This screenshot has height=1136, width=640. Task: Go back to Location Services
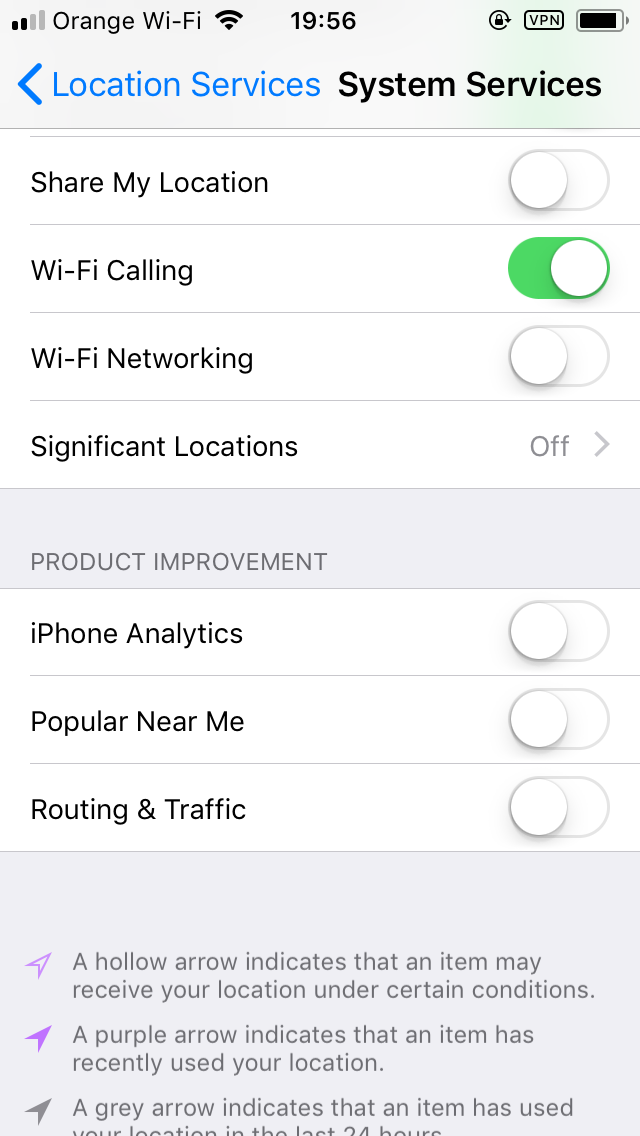[169, 84]
